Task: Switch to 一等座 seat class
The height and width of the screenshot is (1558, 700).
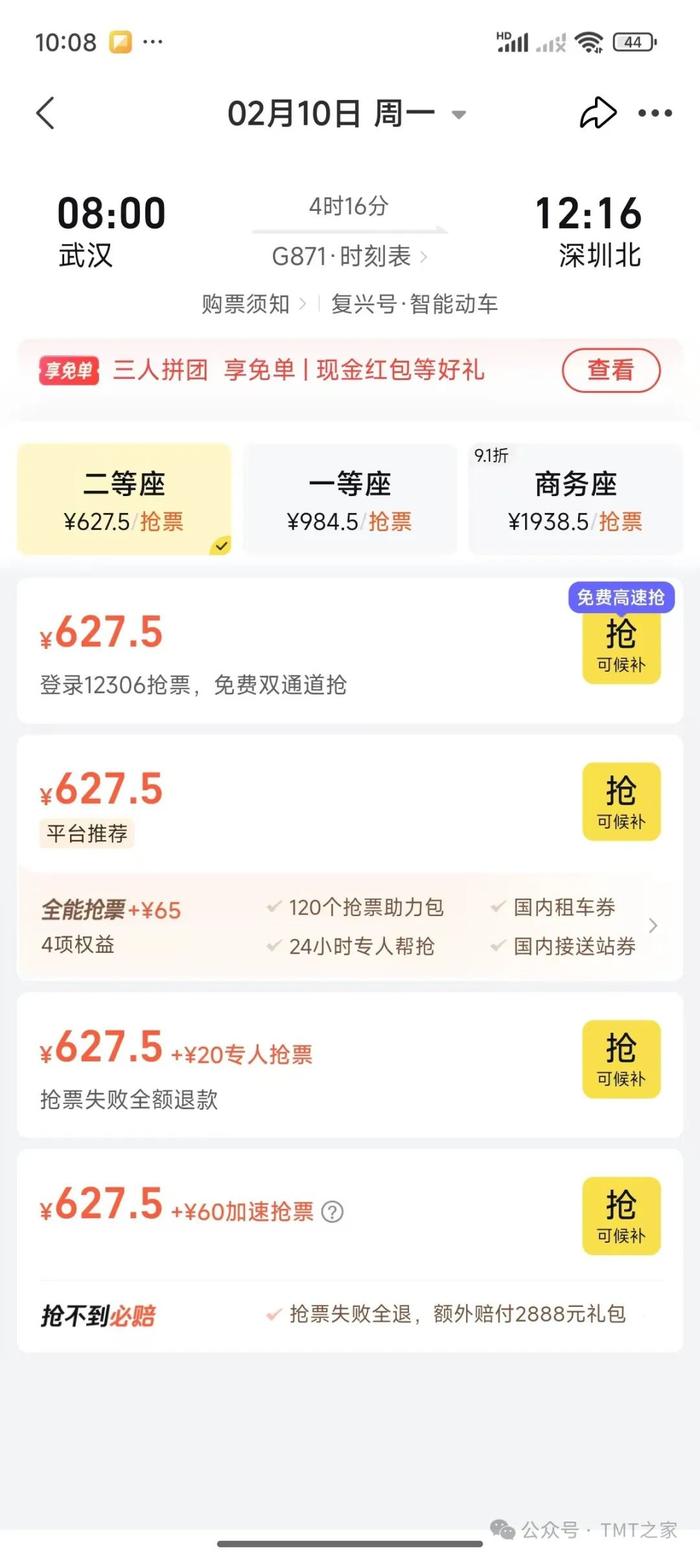Action: coord(349,499)
